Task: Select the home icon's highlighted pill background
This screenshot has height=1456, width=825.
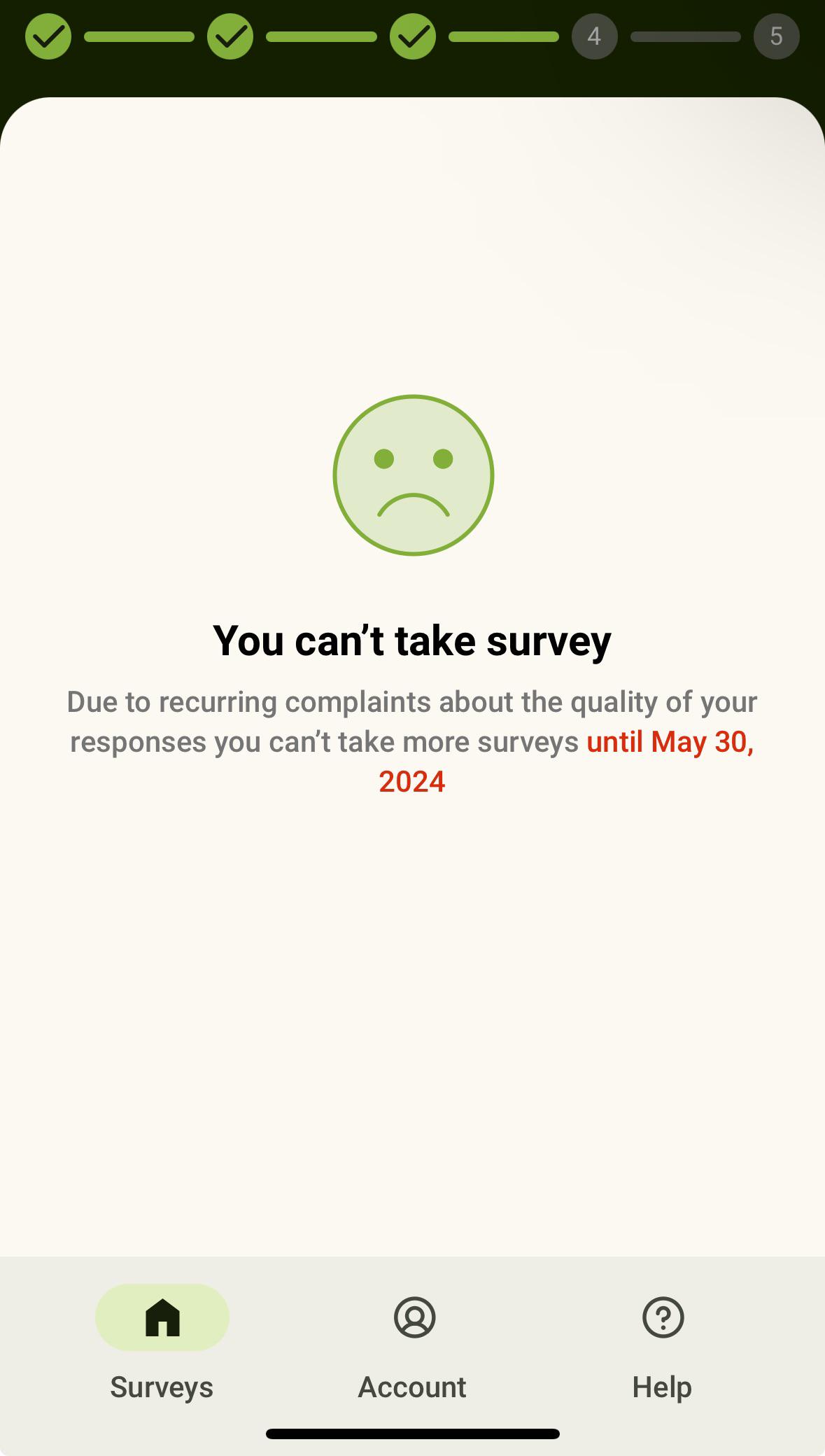Action: point(162,1317)
